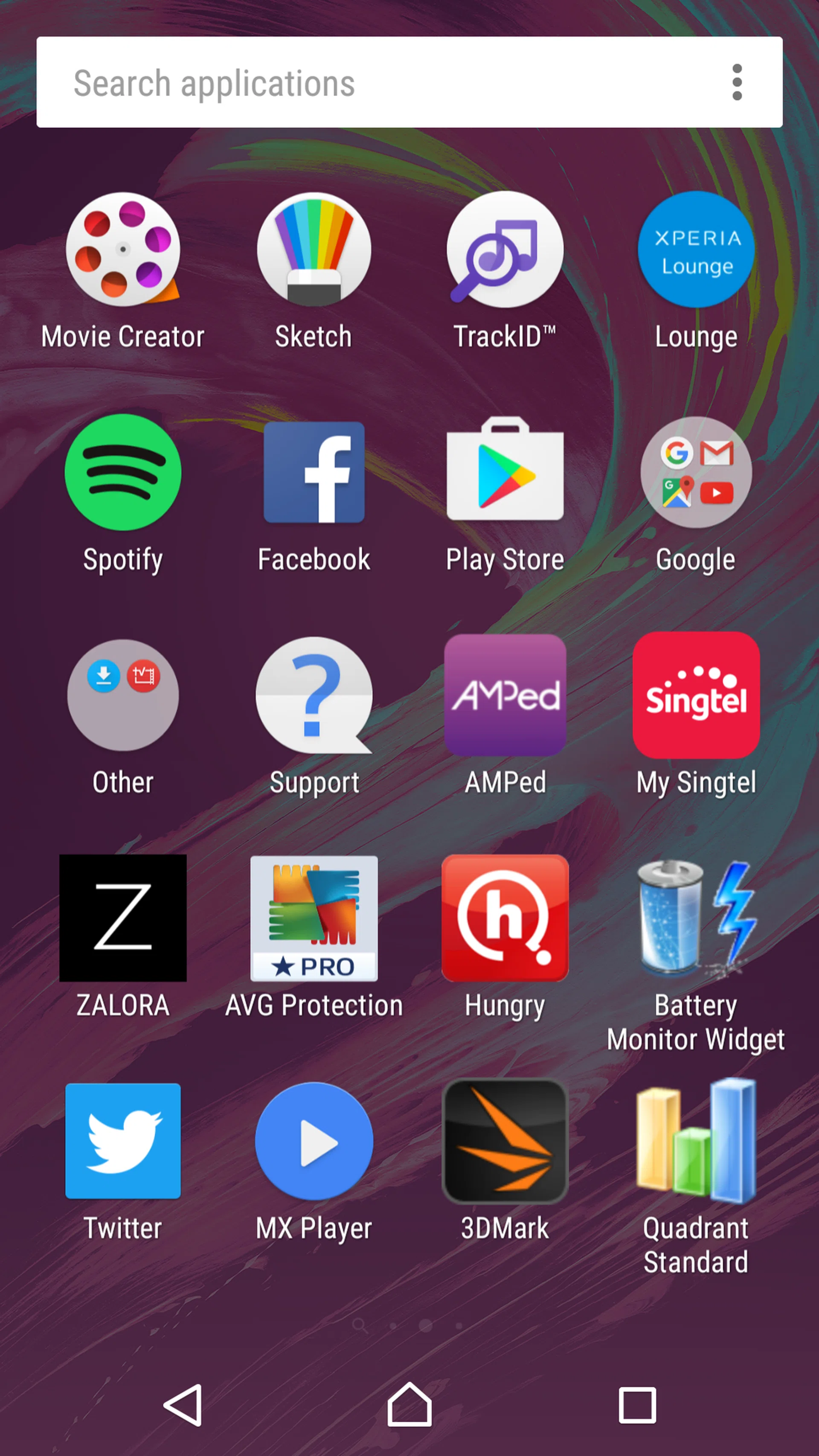Launch the ZALORA shopping app
The height and width of the screenshot is (1456, 819).
pos(123,918)
